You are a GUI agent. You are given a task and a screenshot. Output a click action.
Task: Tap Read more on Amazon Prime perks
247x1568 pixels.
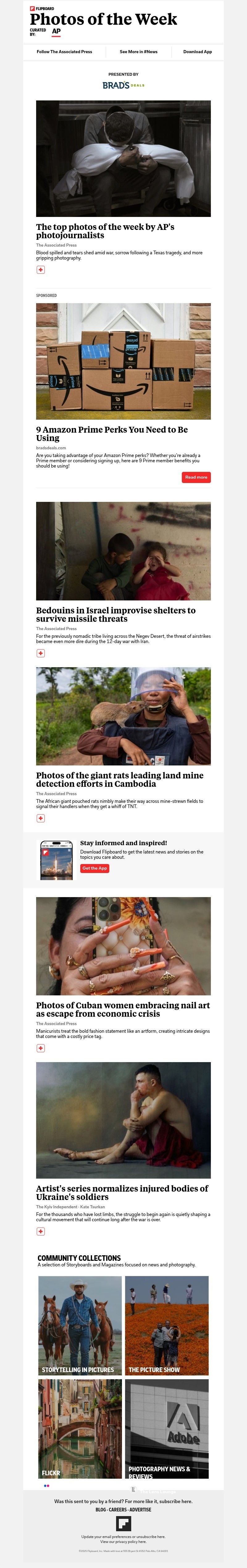[196, 477]
